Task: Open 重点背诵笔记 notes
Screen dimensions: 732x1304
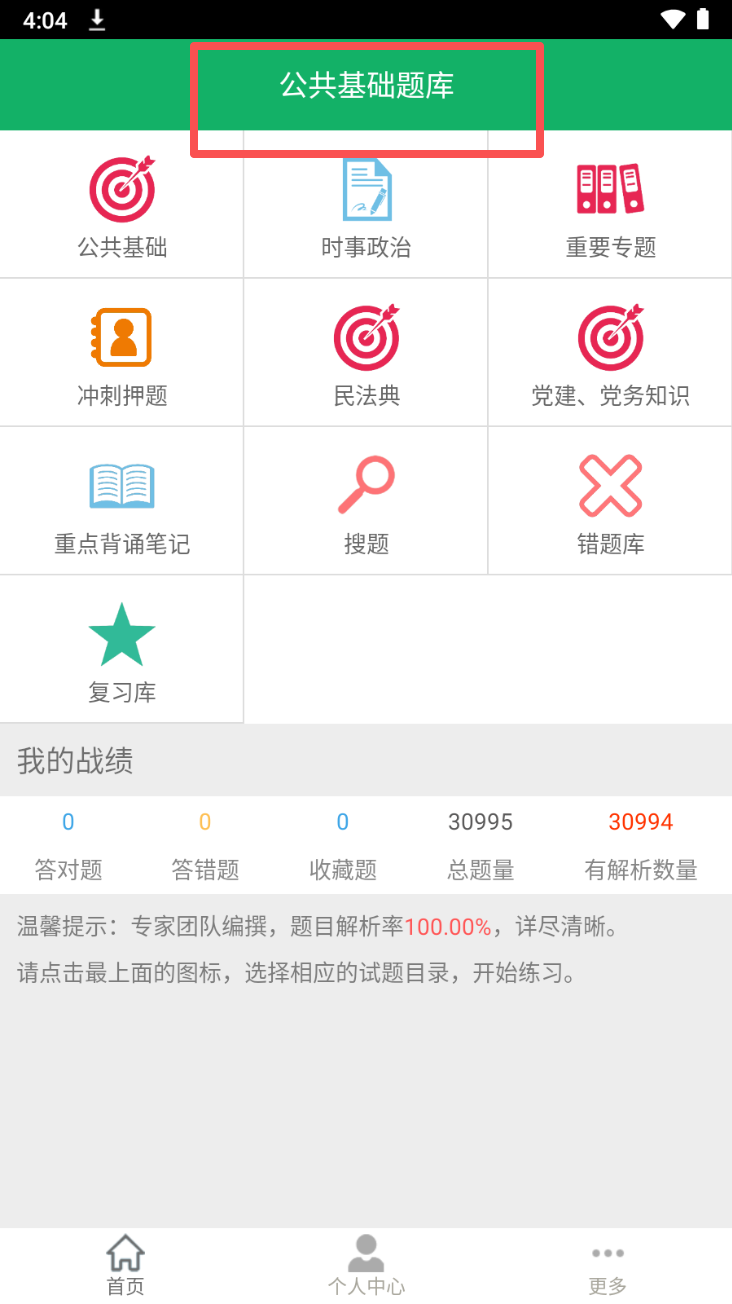Action: (122, 501)
